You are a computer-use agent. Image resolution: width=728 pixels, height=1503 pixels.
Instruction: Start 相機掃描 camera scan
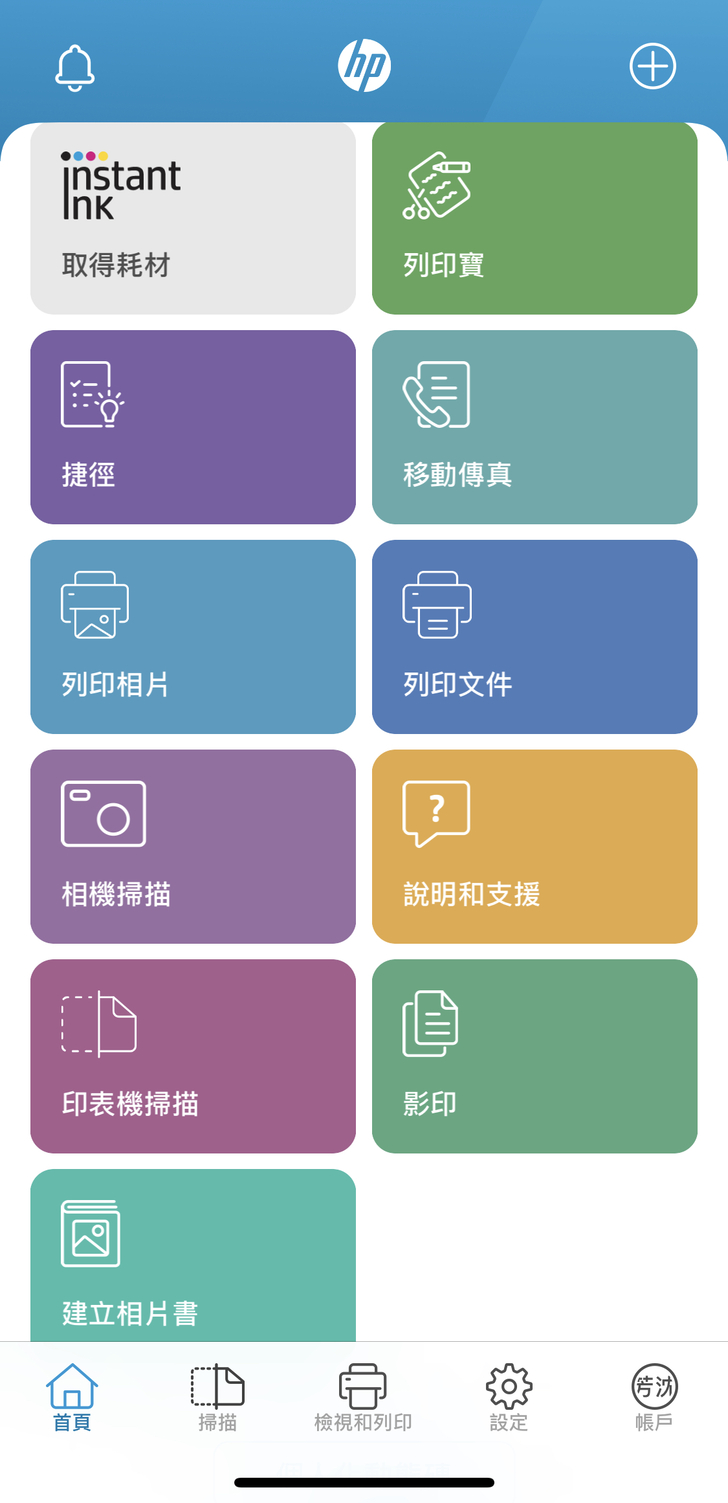[x=193, y=846]
